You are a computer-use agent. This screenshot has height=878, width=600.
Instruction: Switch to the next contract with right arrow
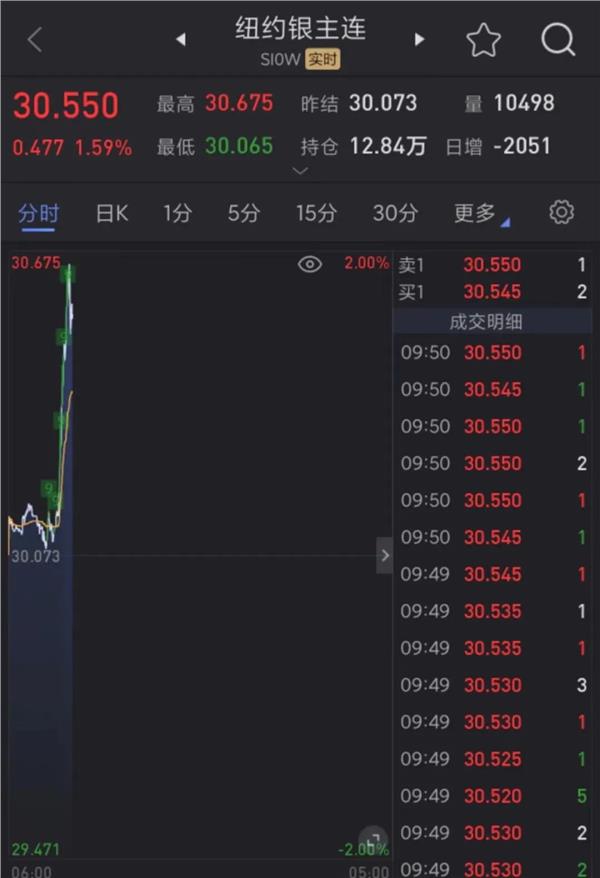pyautogui.click(x=419, y=40)
